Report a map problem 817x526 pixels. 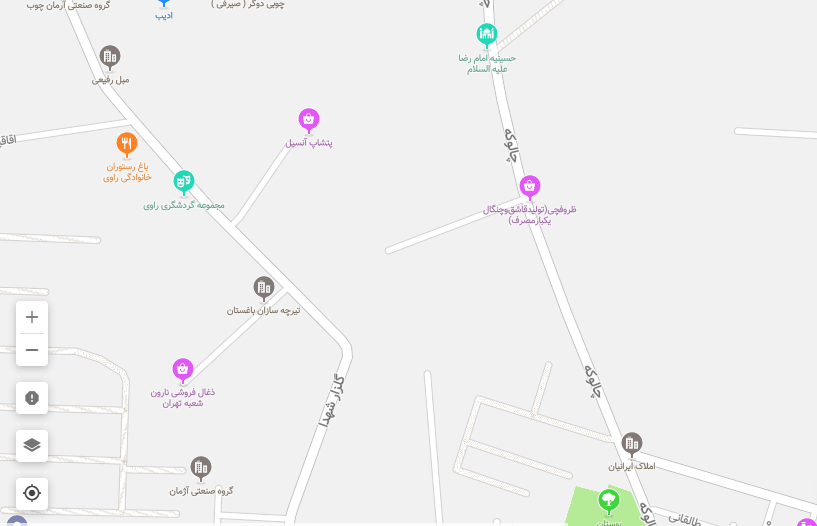click(x=32, y=398)
